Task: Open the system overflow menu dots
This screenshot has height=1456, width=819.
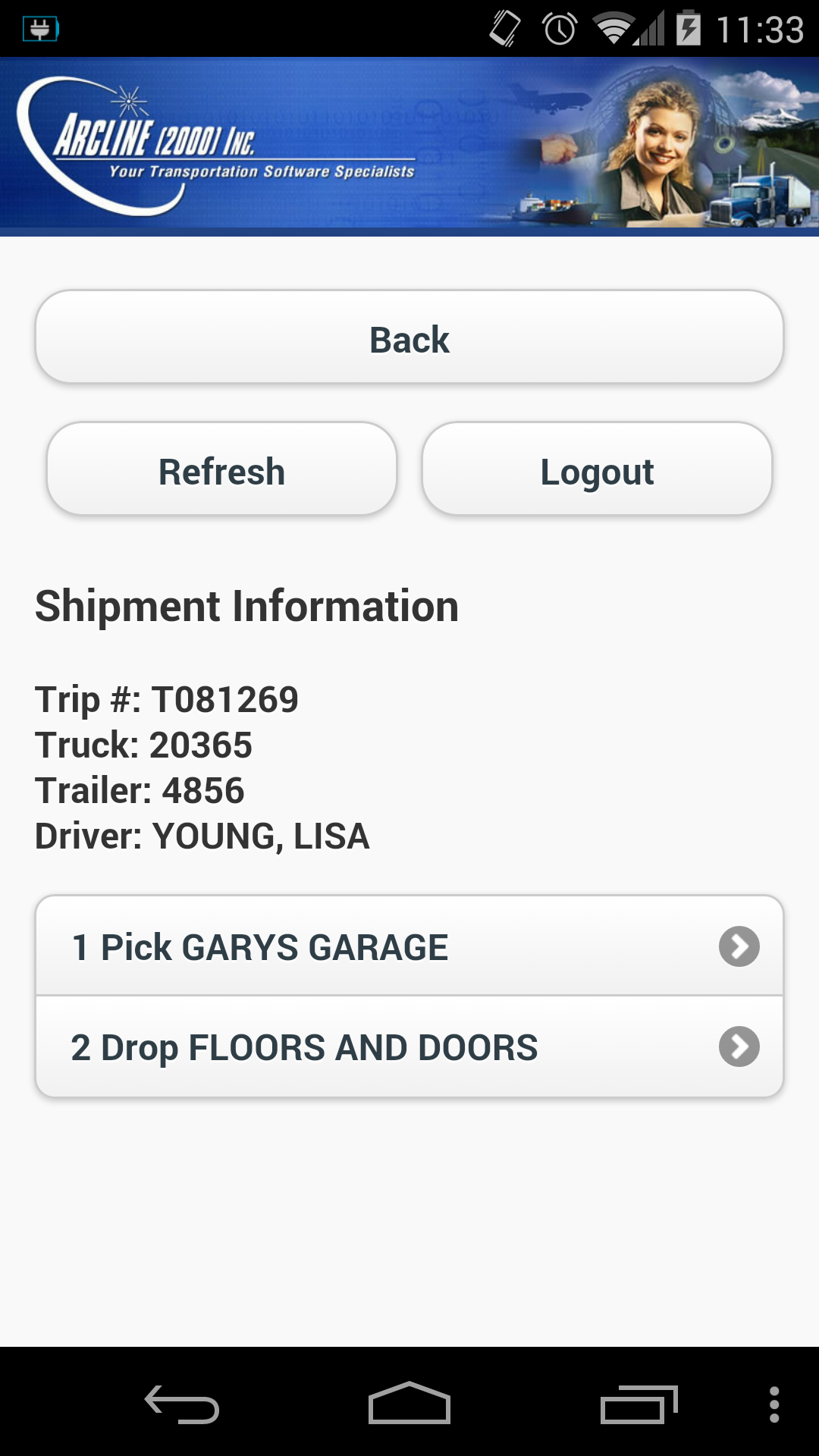Action: coord(773,1404)
